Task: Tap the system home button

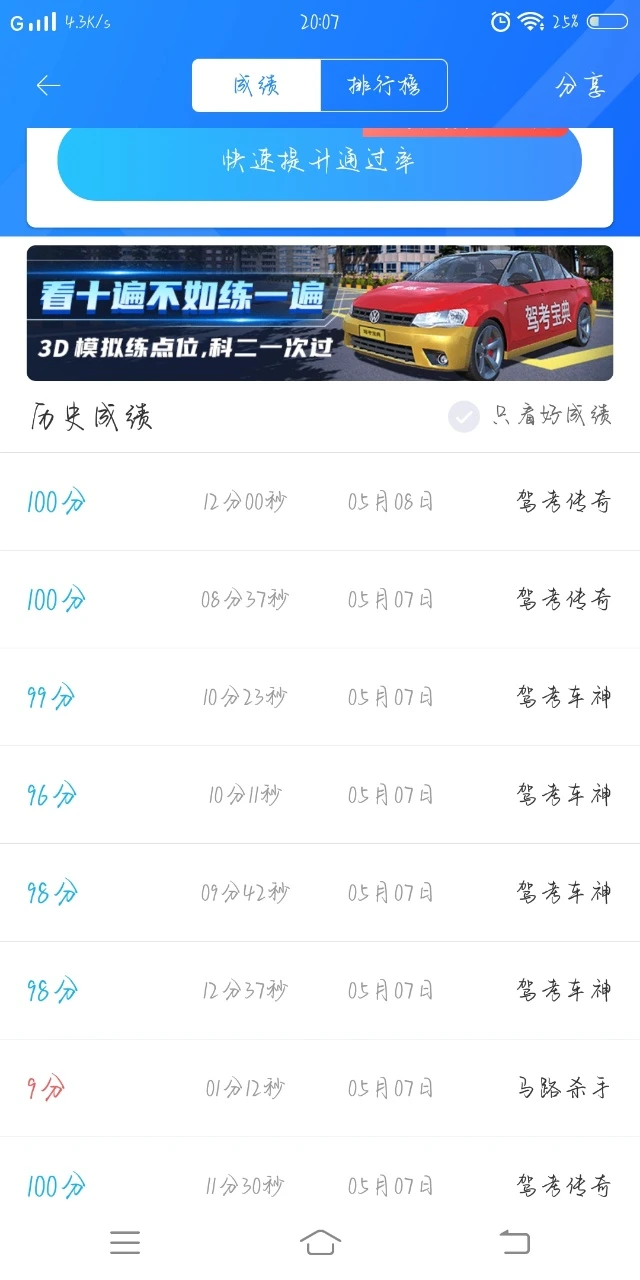Action: coord(320,1242)
